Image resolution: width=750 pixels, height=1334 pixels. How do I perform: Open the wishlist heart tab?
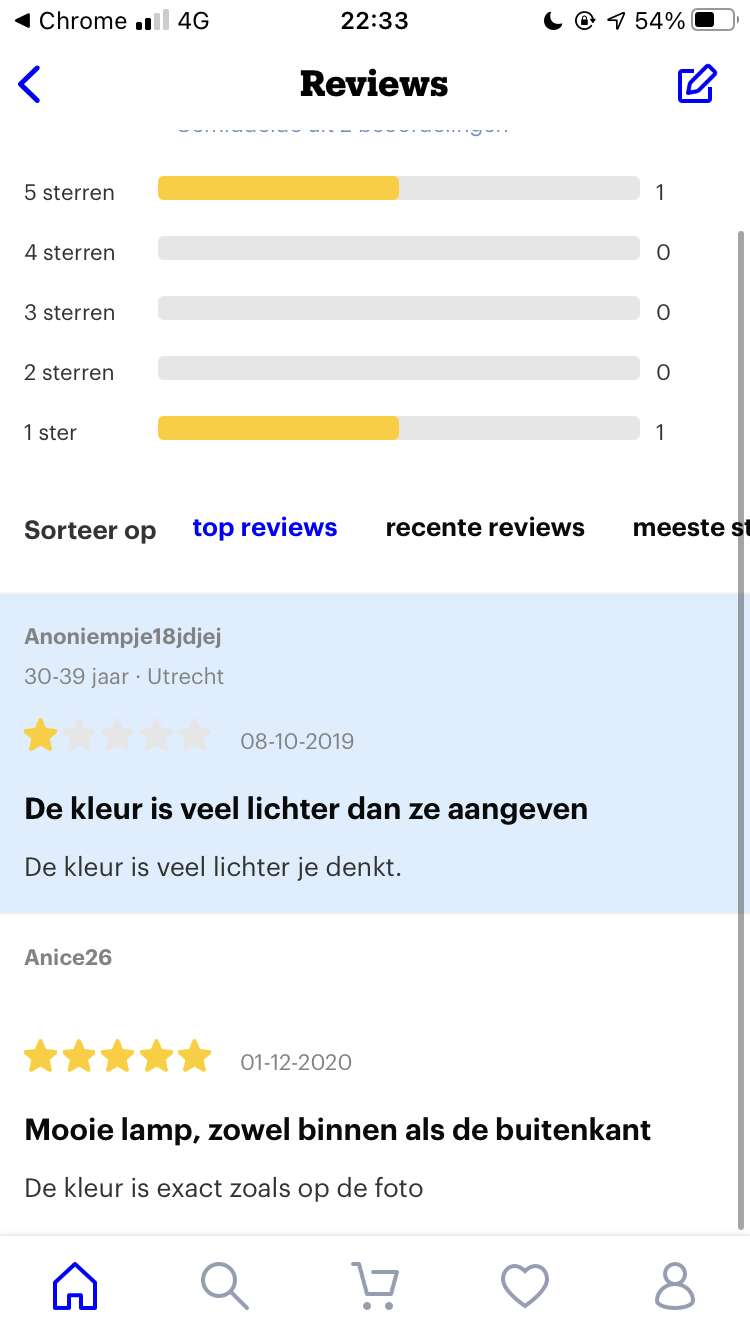[525, 1285]
